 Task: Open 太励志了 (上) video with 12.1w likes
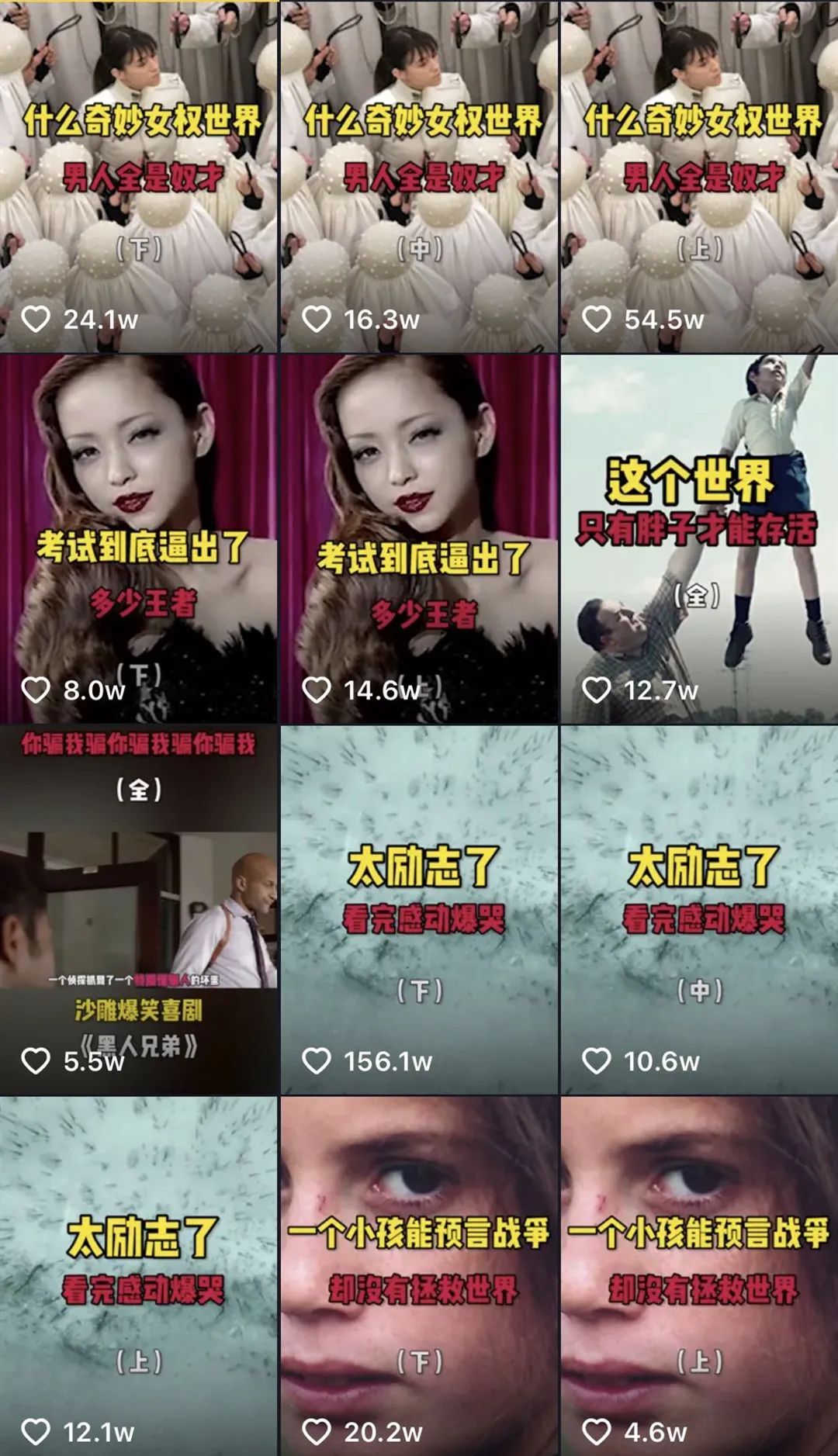click(138, 1276)
